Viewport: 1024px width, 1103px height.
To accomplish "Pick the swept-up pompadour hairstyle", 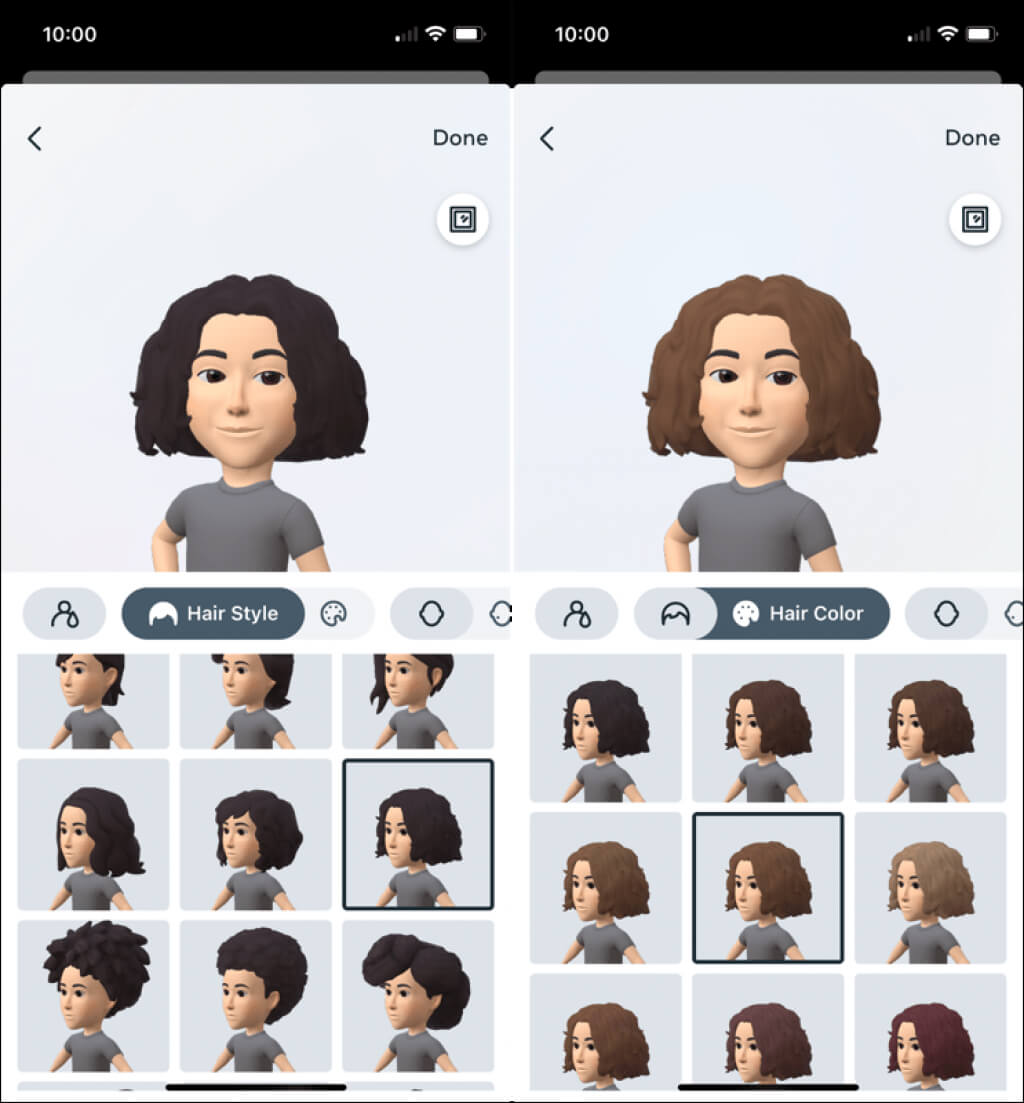I will coord(418,996).
